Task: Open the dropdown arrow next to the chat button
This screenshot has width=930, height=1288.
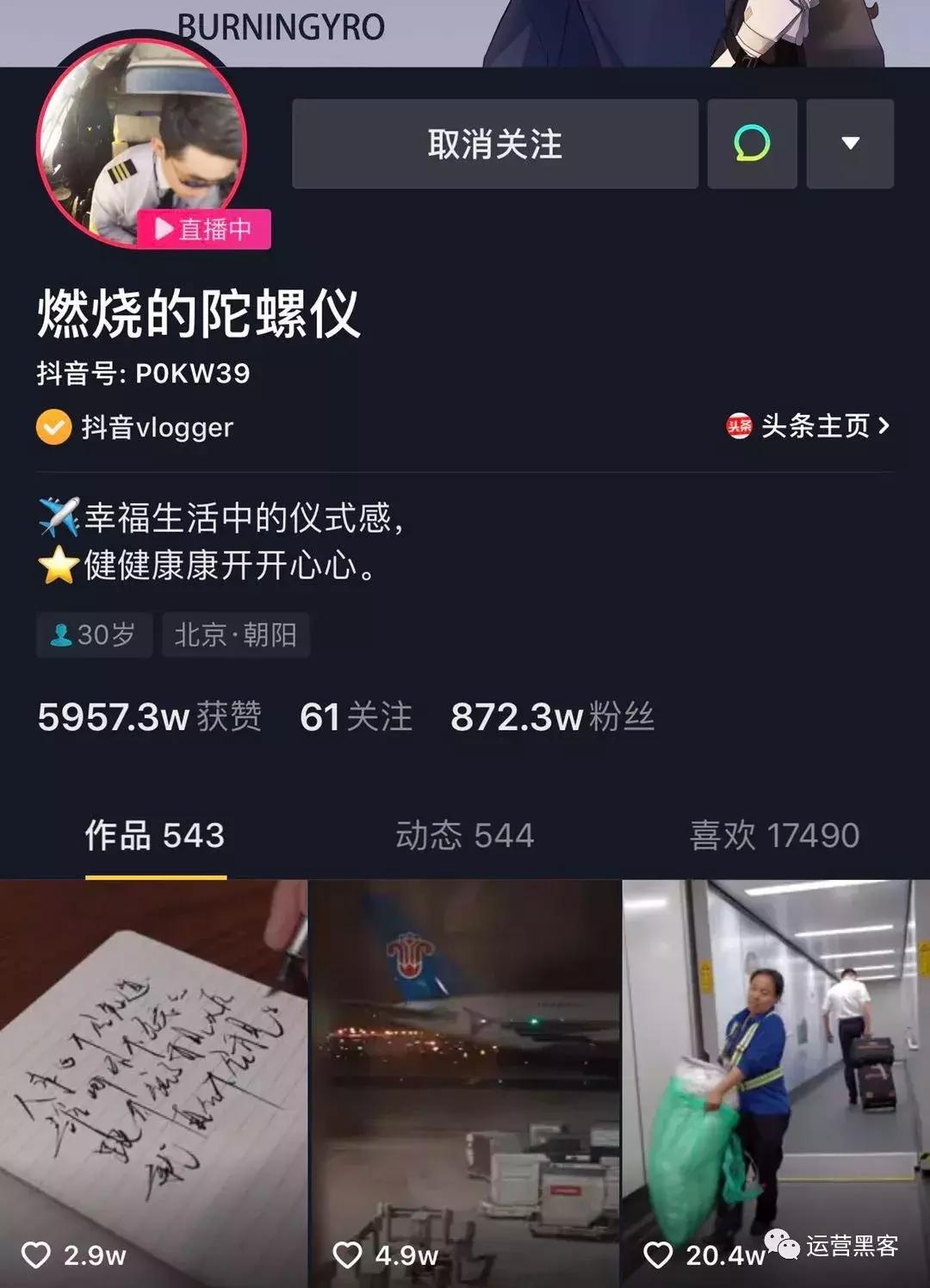Action: pyautogui.click(x=849, y=144)
